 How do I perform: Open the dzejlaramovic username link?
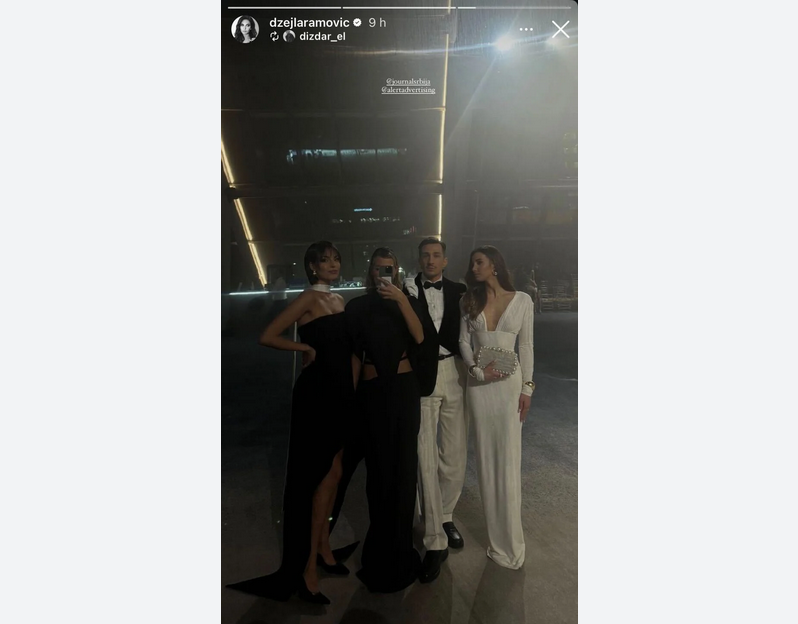point(309,22)
